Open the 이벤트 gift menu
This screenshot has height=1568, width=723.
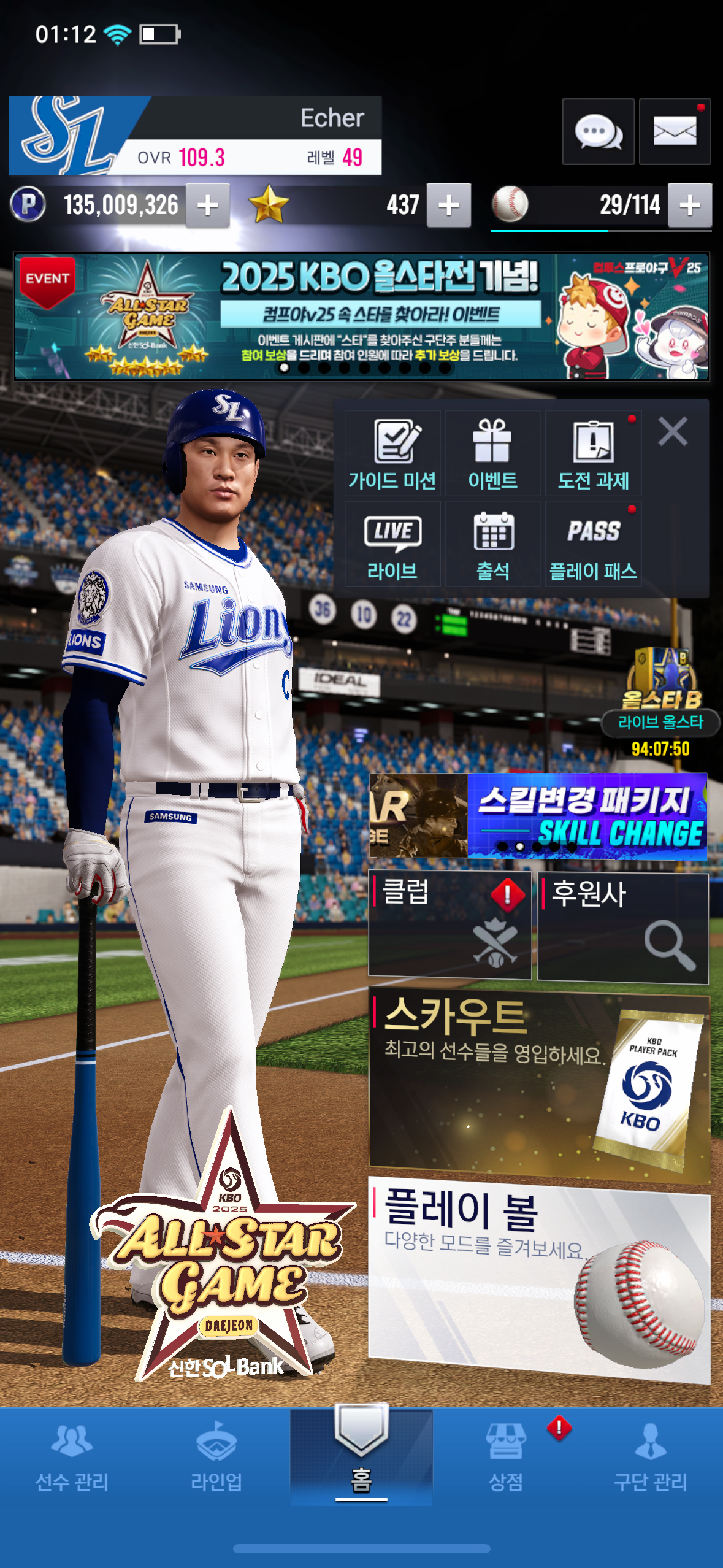coord(492,454)
